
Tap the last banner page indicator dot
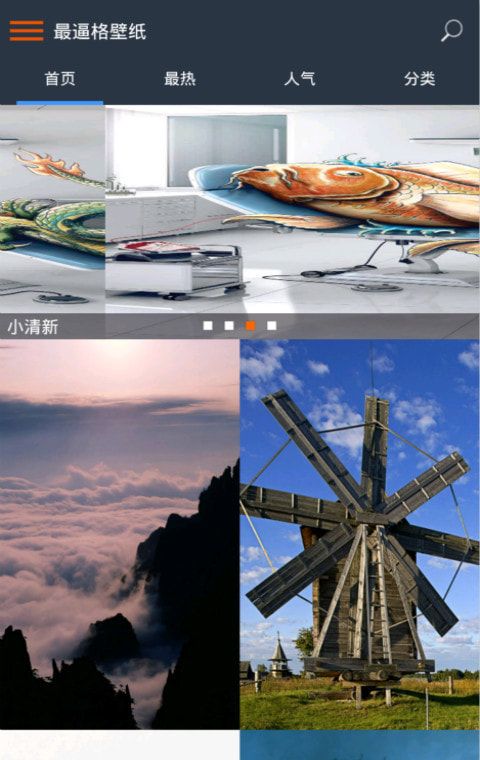click(272, 326)
